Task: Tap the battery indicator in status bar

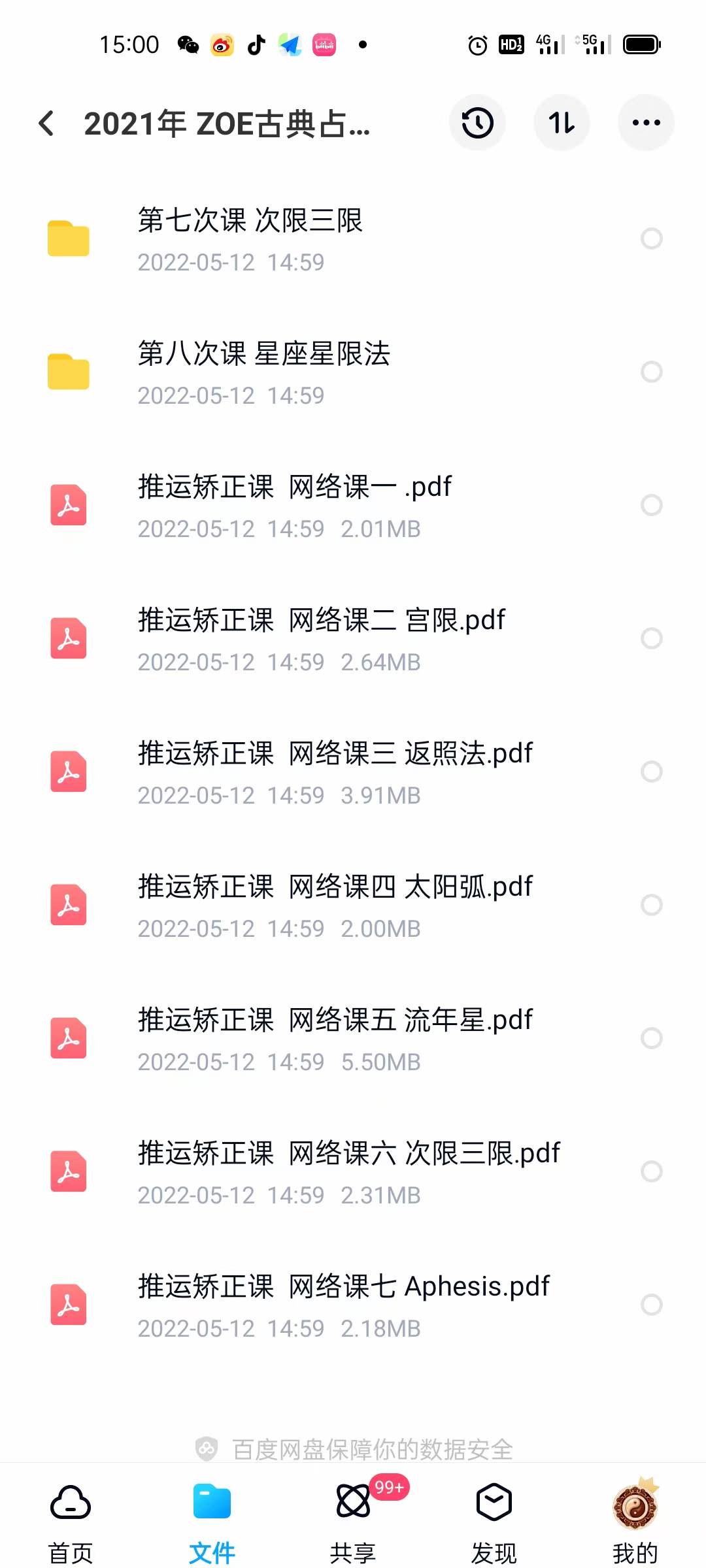Action: (x=641, y=44)
